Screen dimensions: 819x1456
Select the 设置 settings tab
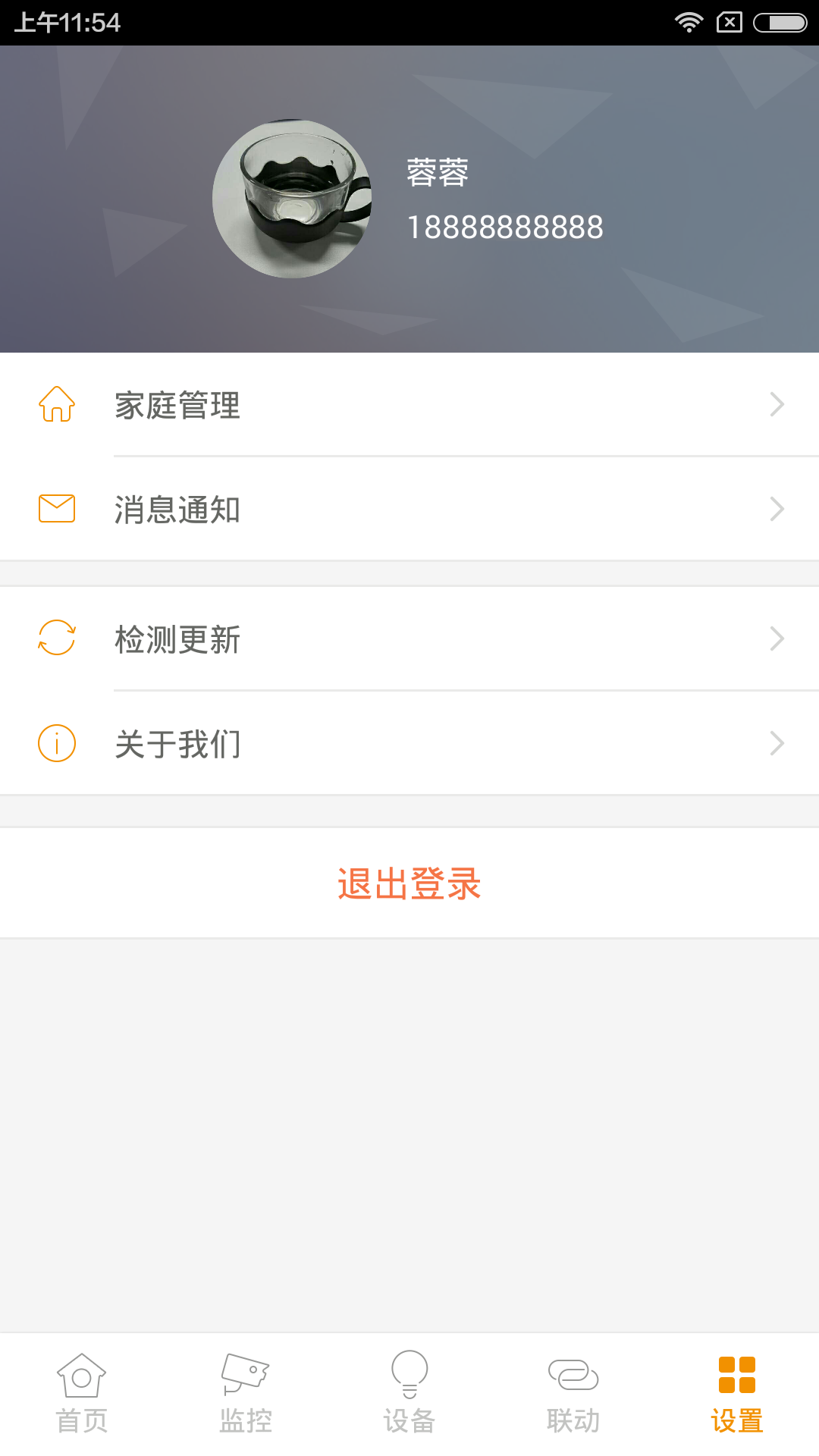click(x=737, y=1394)
